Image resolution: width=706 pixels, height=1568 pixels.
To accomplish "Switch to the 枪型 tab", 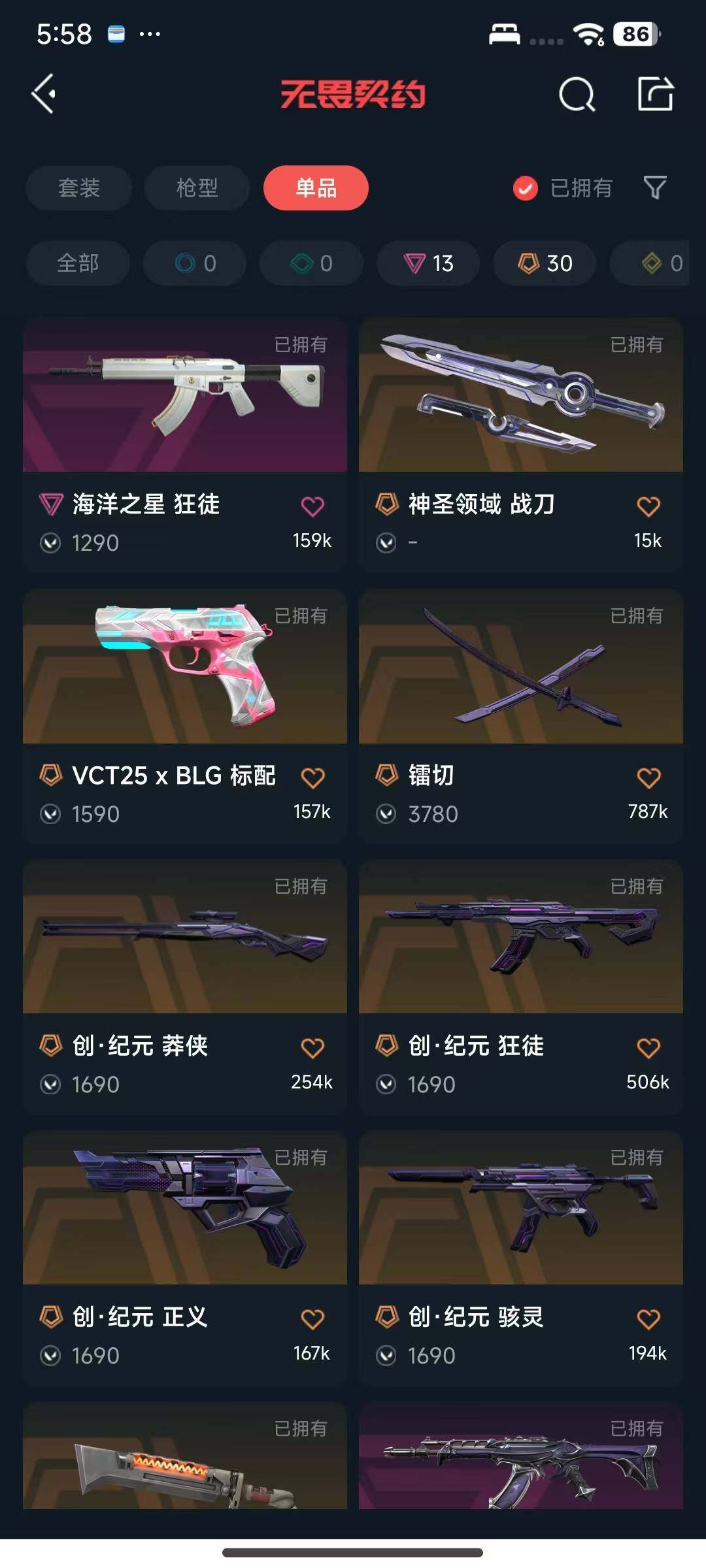I will [x=197, y=188].
